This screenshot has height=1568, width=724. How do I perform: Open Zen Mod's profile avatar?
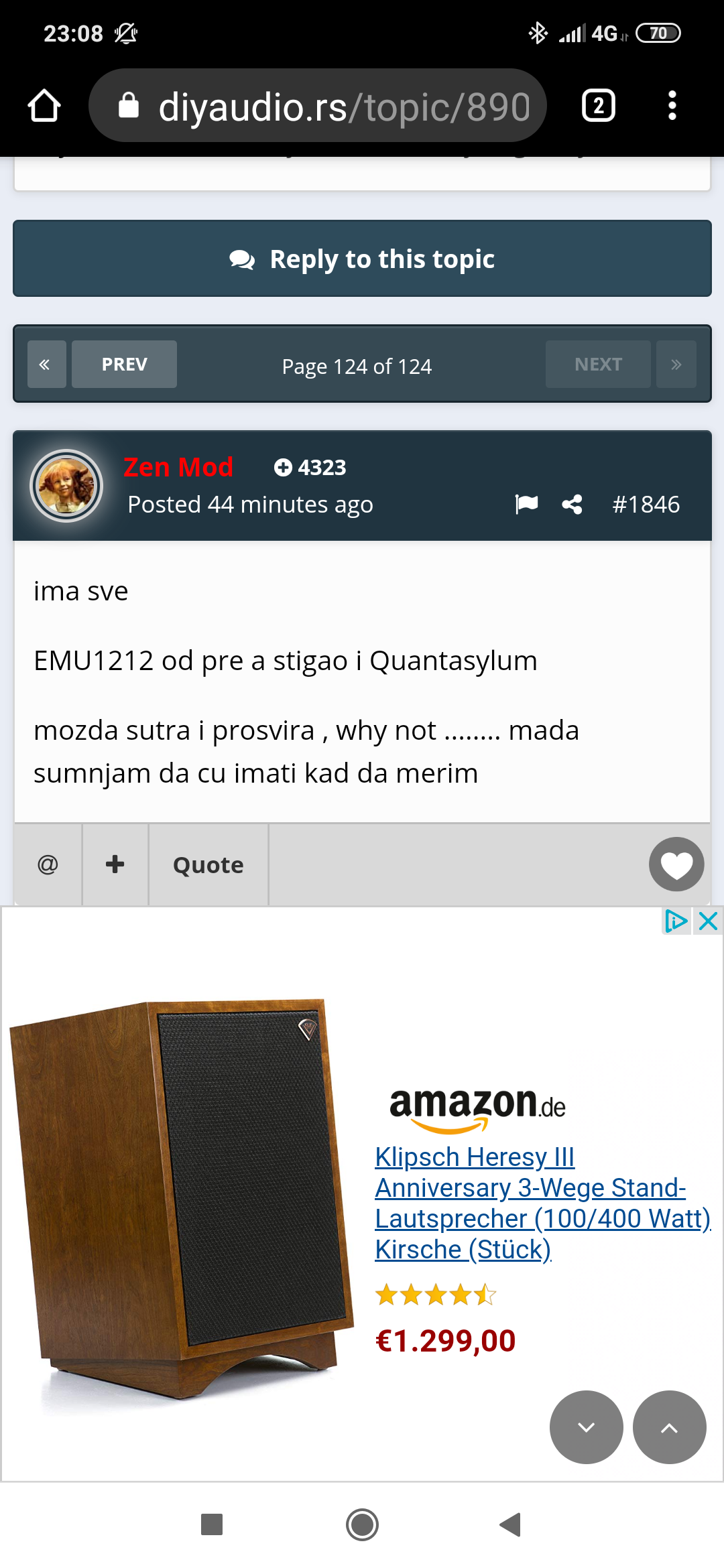[66, 485]
